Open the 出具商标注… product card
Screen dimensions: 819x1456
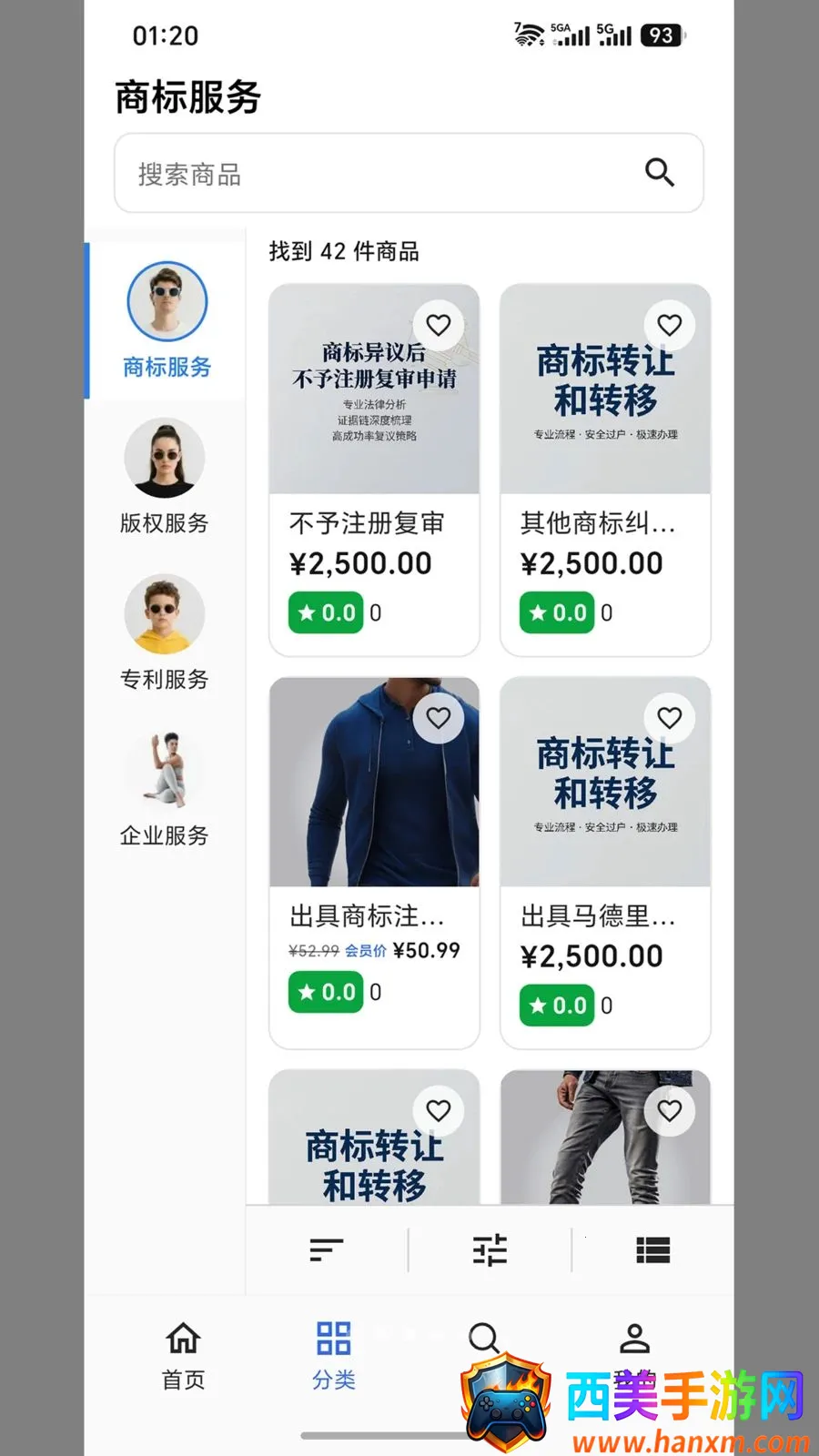pos(374,863)
